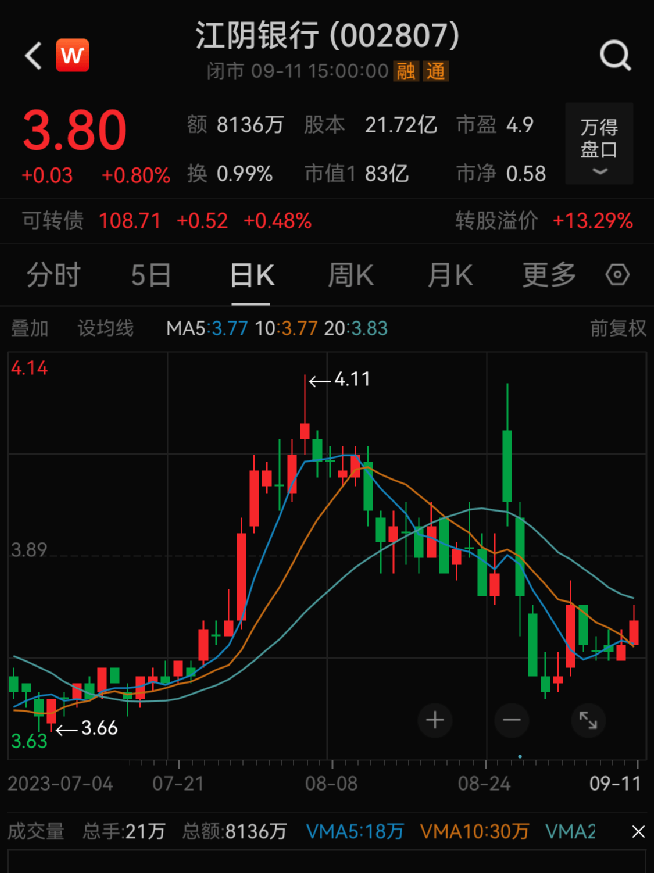This screenshot has height=873, width=654.
Task: Switch to the 月K chart tab
Action: [449, 275]
